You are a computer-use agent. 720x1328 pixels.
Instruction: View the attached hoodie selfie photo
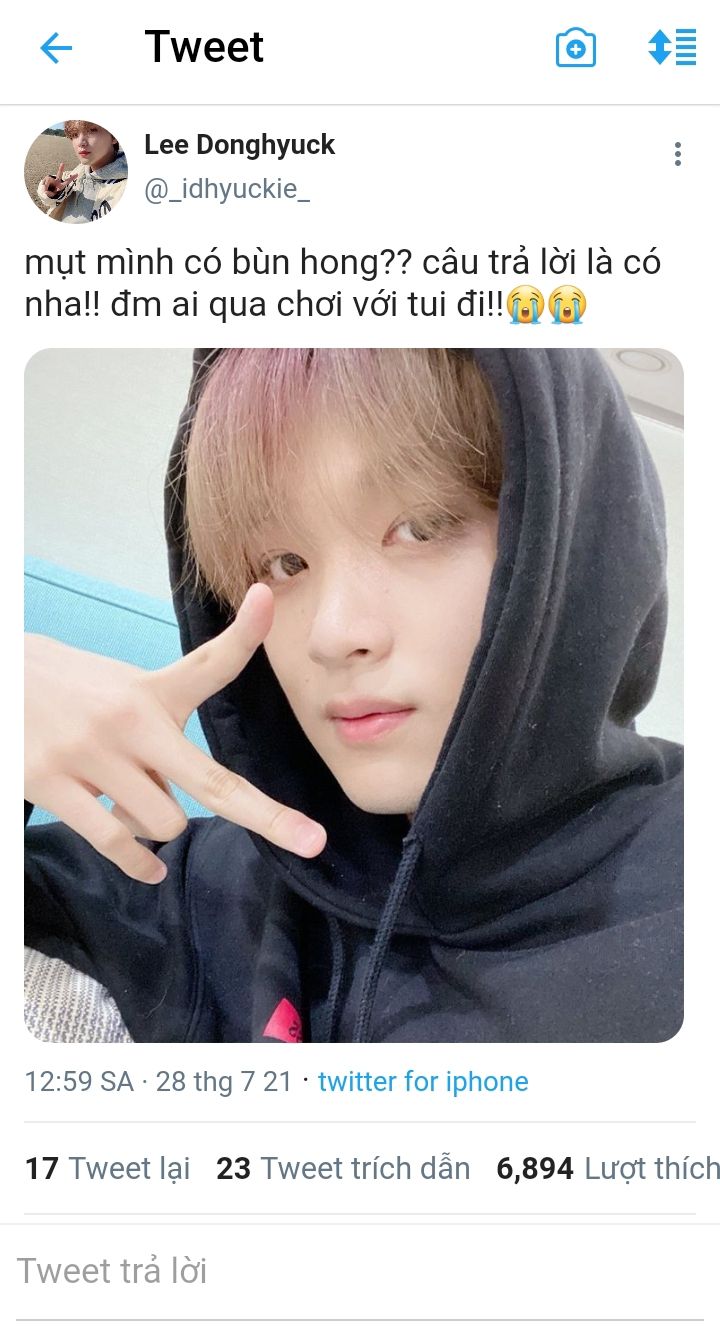[x=354, y=695]
